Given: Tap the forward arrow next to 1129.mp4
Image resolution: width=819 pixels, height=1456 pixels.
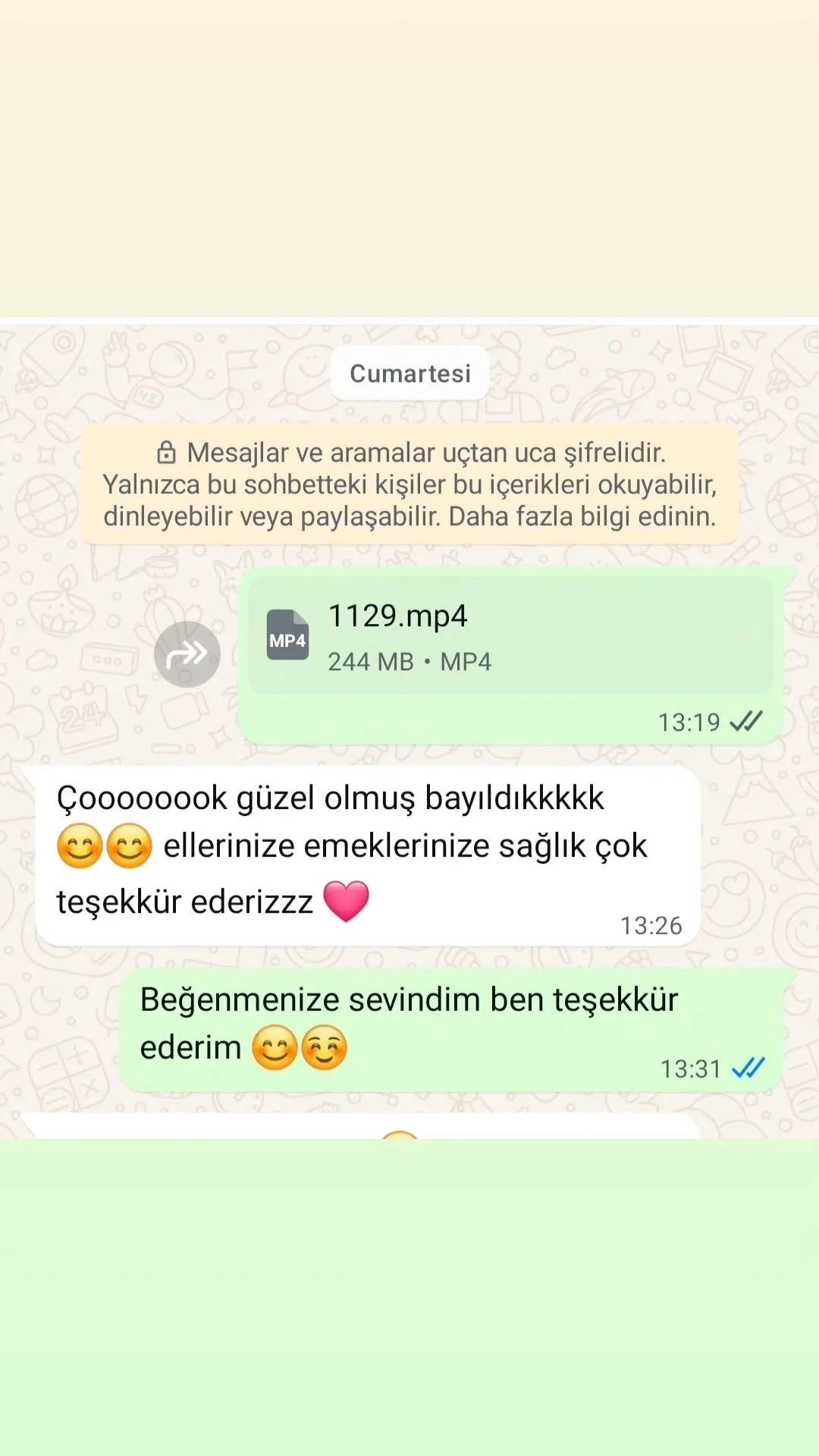Looking at the screenshot, I should [187, 654].
